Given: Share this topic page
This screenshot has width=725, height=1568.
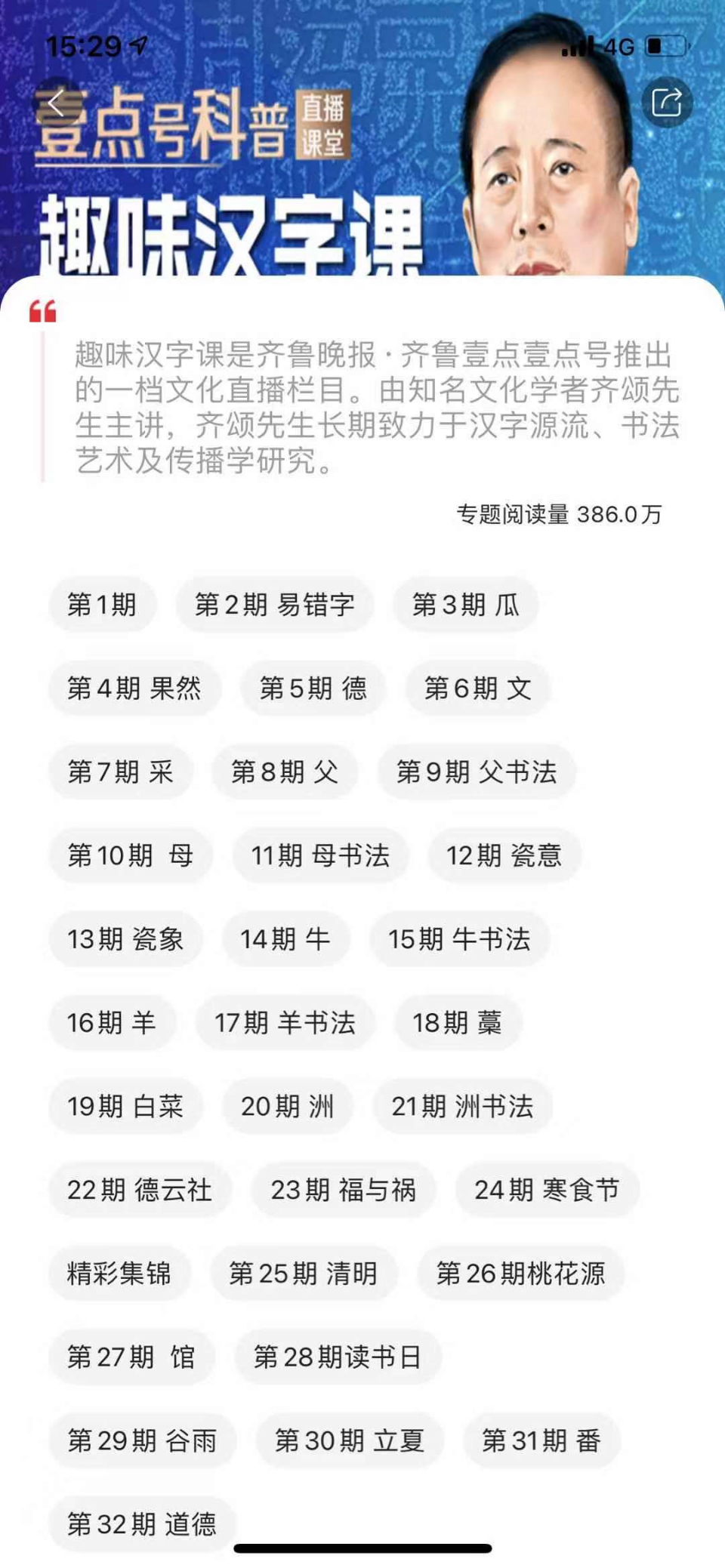Looking at the screenshot, I should pyautogui.click(x=667, y=102).
